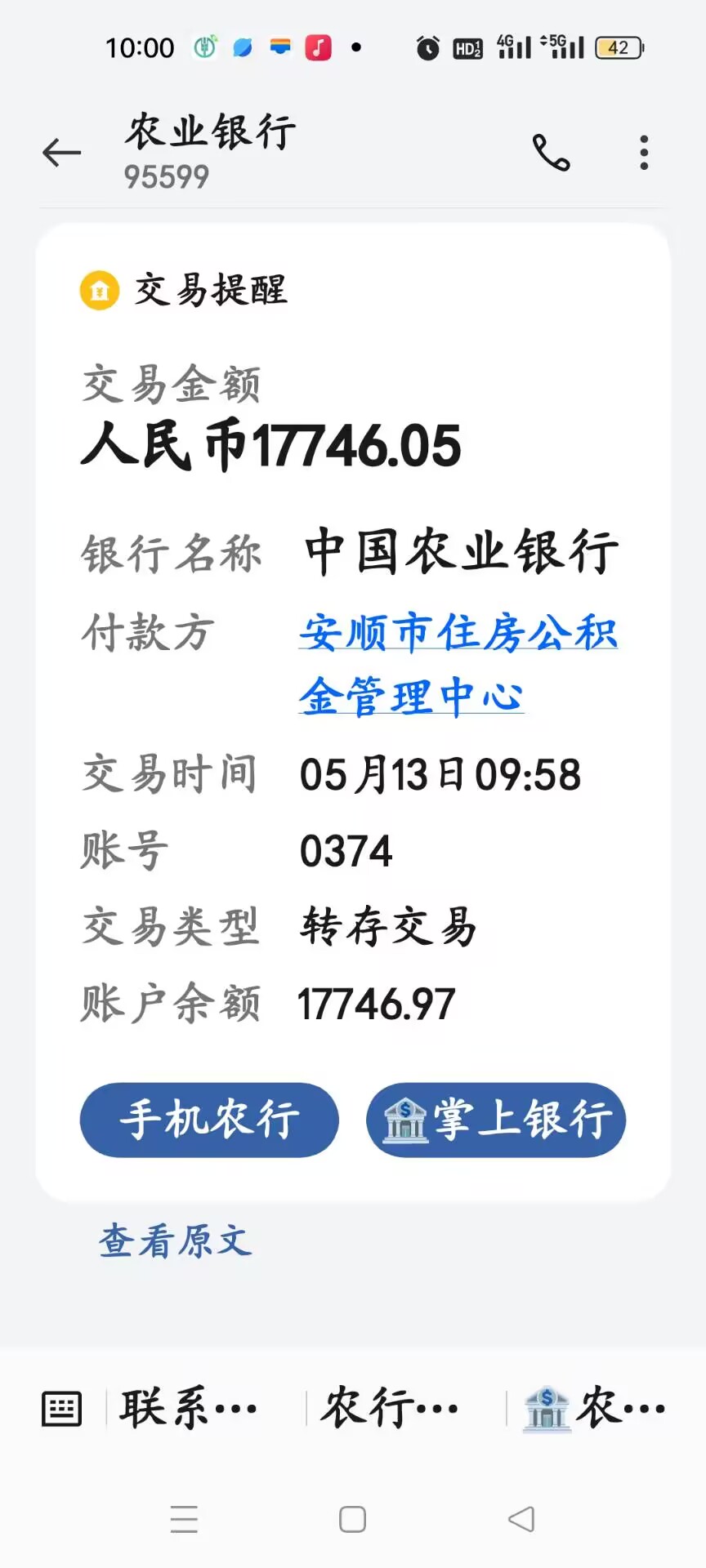Image resolution: width=706 pixels, height=1568 pixels.
Task: Tap the bank building icon beside 农 shortcut
Action: click(x=546, y=1407)
